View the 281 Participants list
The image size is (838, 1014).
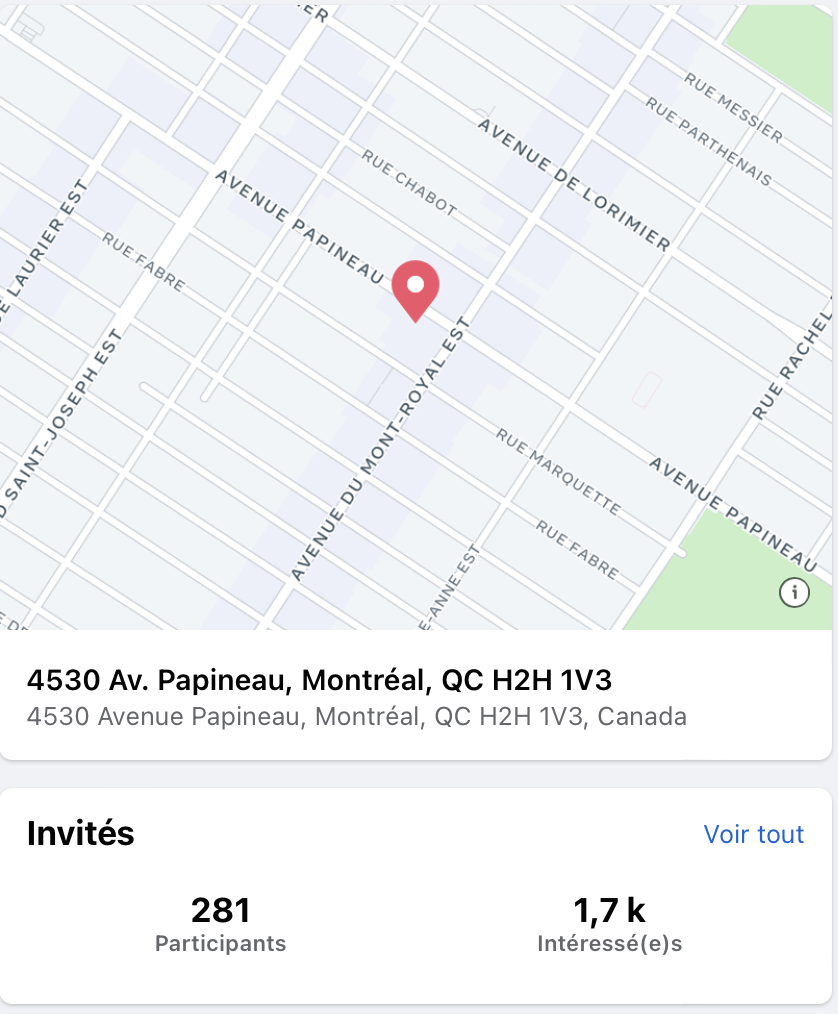[x=221, y=924]
